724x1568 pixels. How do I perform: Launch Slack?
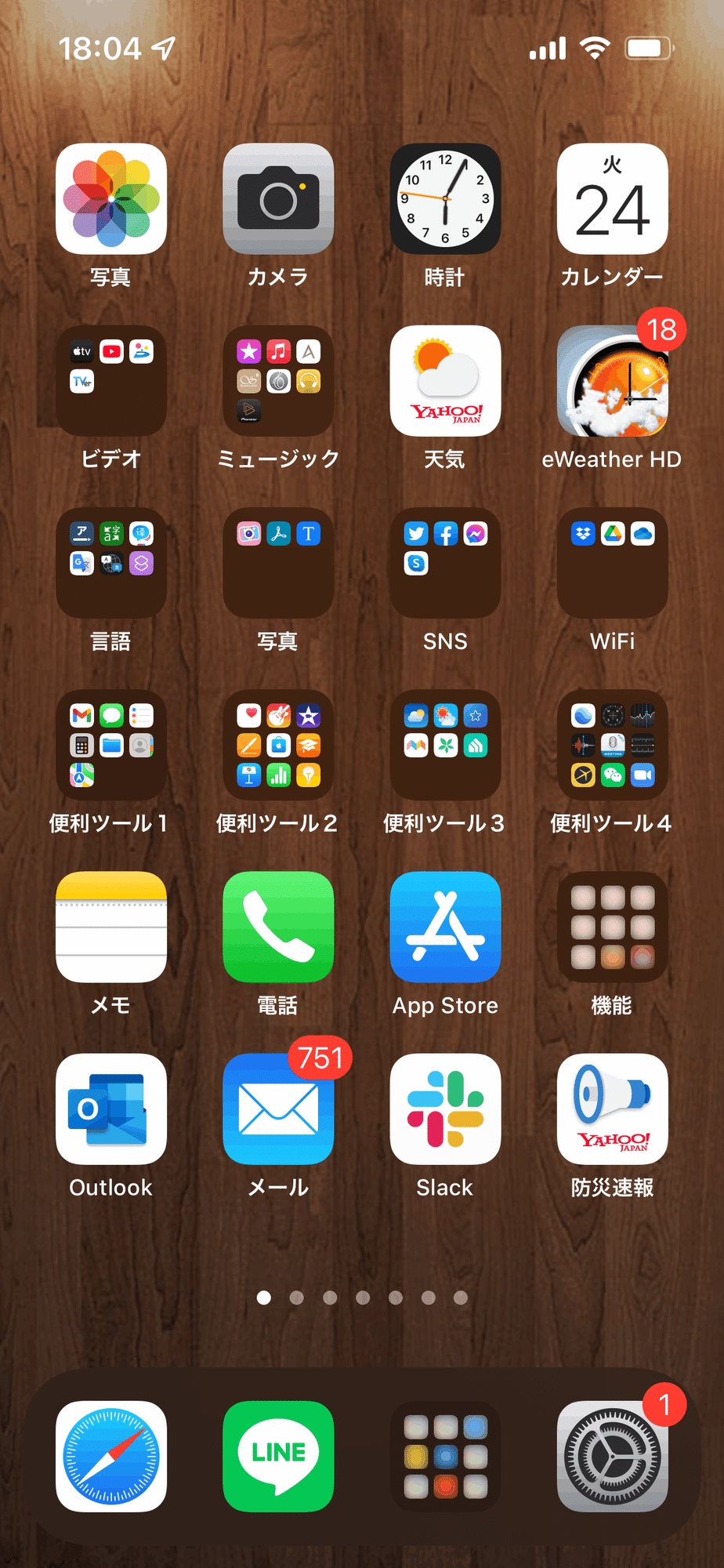click(445, 1109)
